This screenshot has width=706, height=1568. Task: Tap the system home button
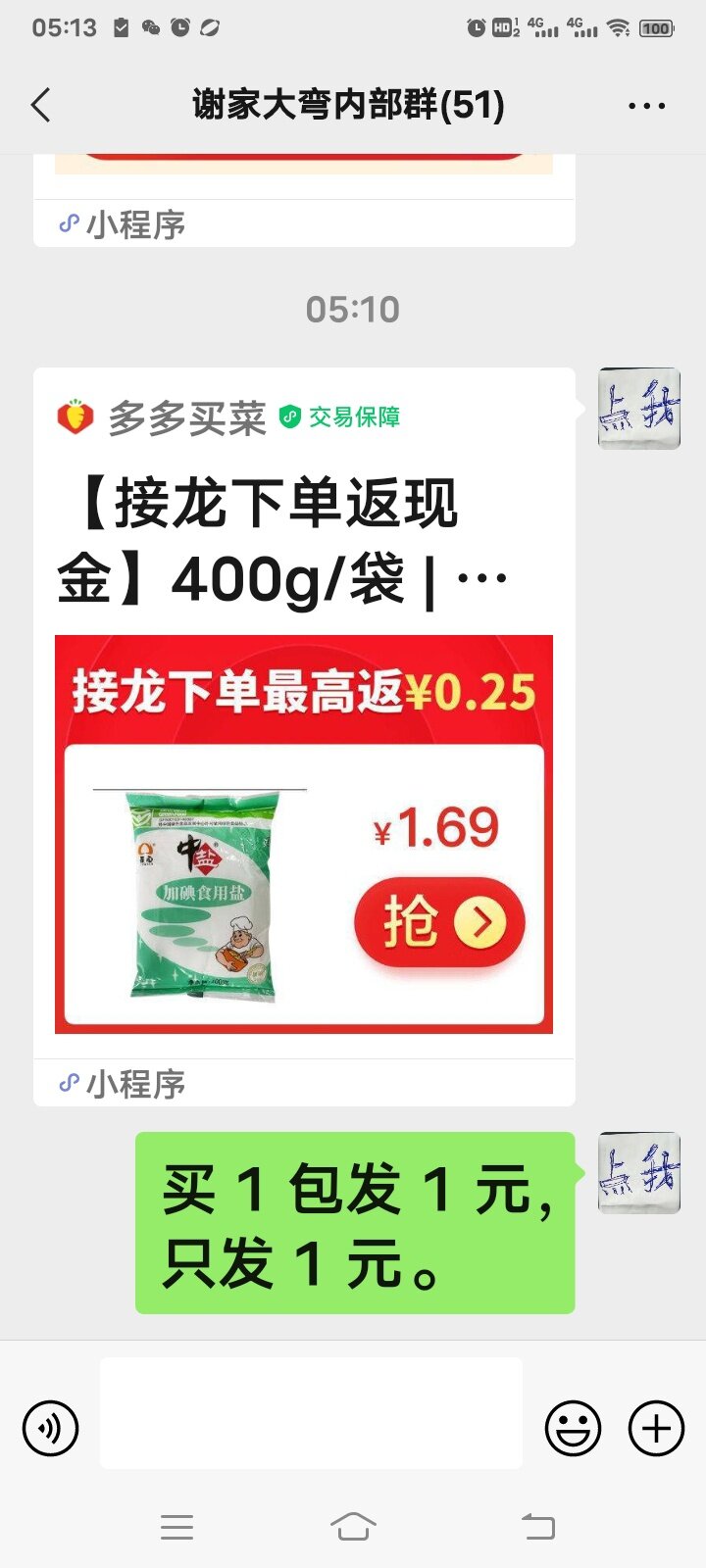point(353,1526)
